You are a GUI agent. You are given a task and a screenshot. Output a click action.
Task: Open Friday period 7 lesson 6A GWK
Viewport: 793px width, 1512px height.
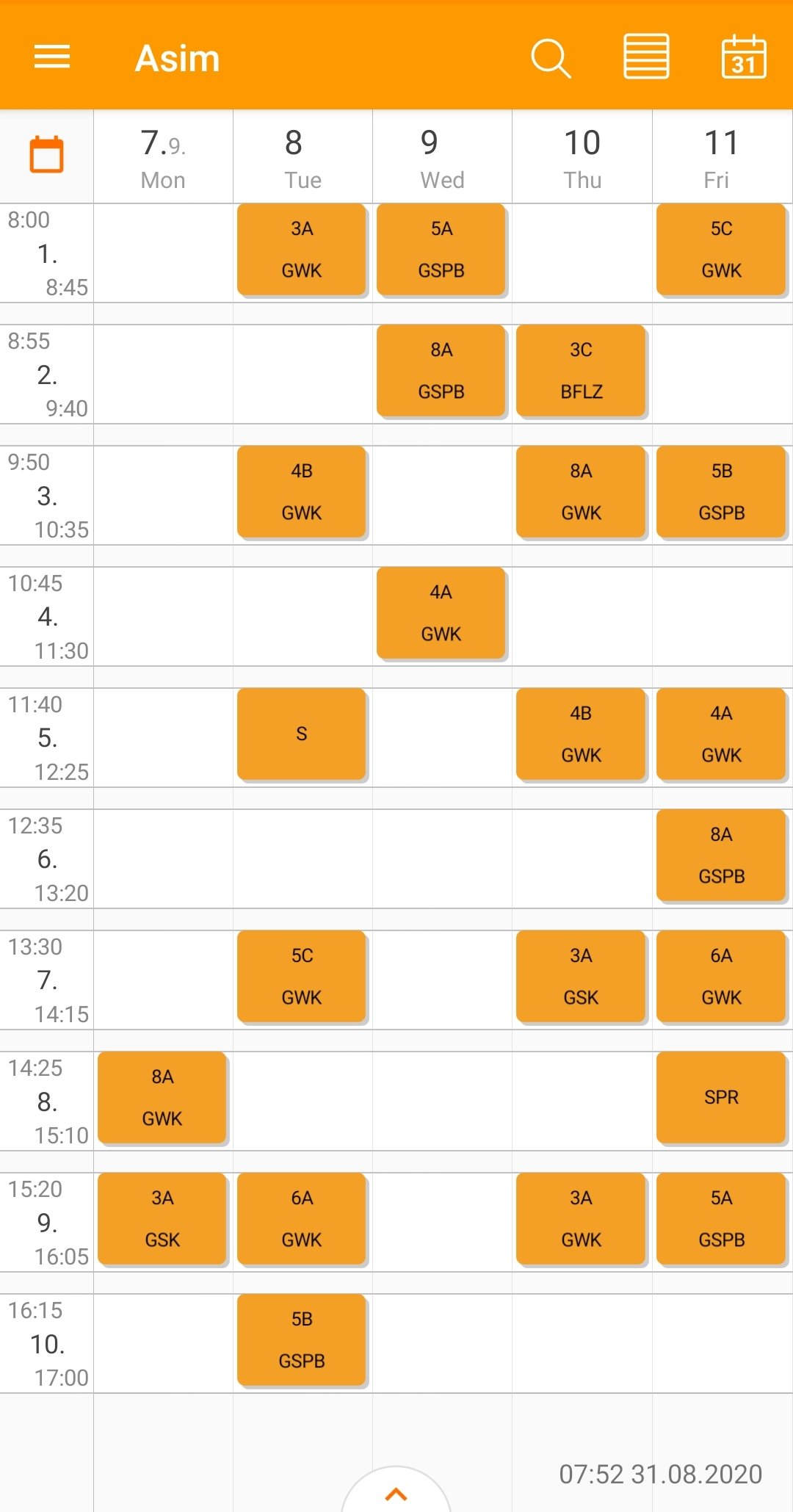coord(721,977)
